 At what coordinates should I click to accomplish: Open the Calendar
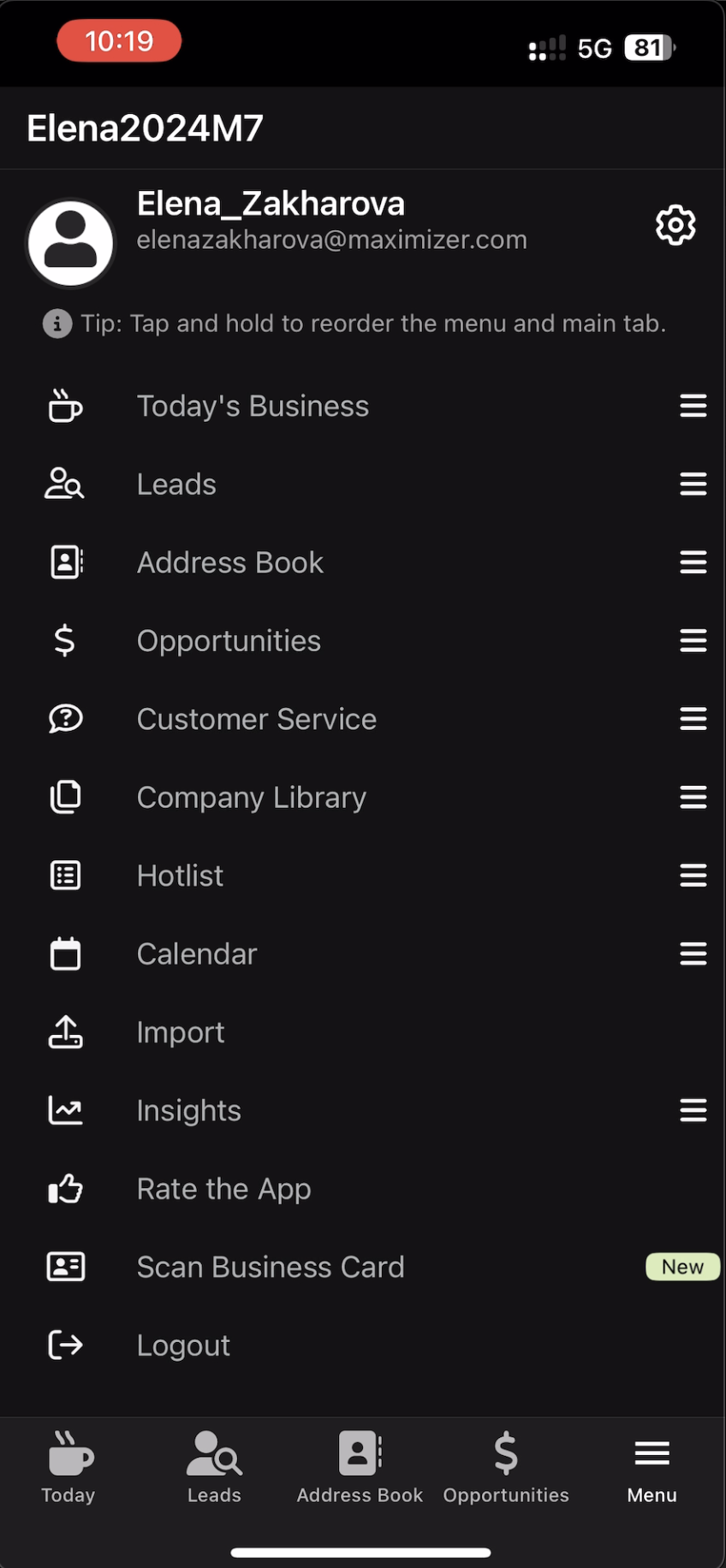[363, 954]
